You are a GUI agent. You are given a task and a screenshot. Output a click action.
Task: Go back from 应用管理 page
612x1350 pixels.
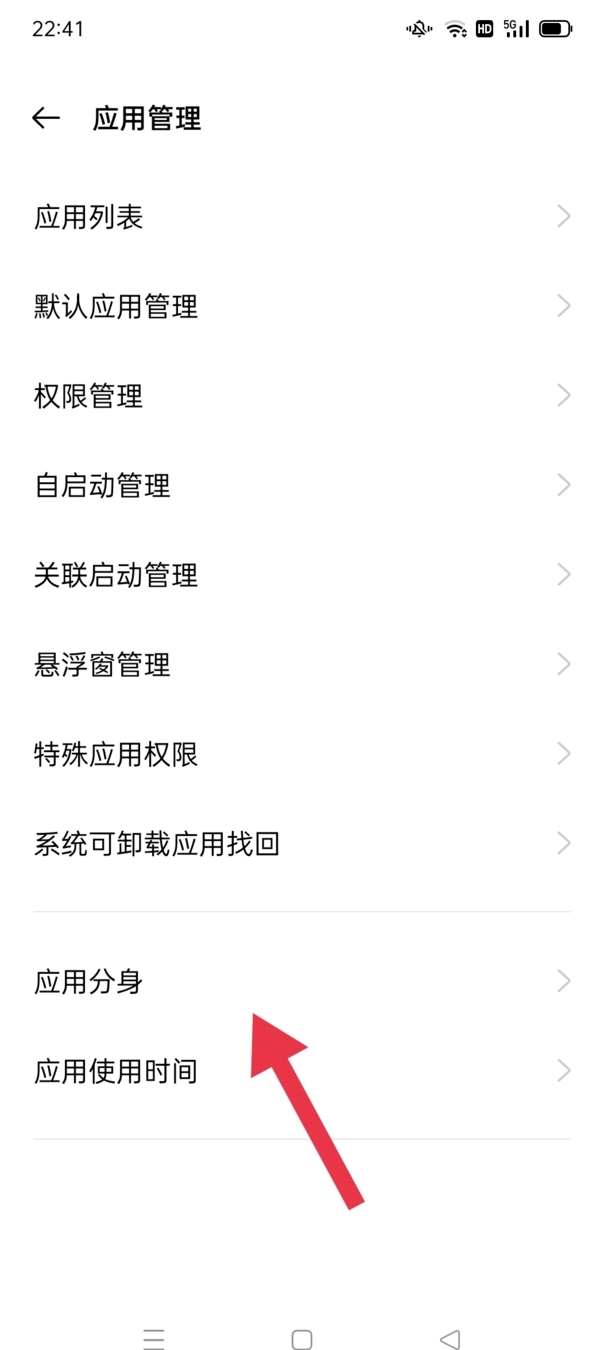pos(46,118)
